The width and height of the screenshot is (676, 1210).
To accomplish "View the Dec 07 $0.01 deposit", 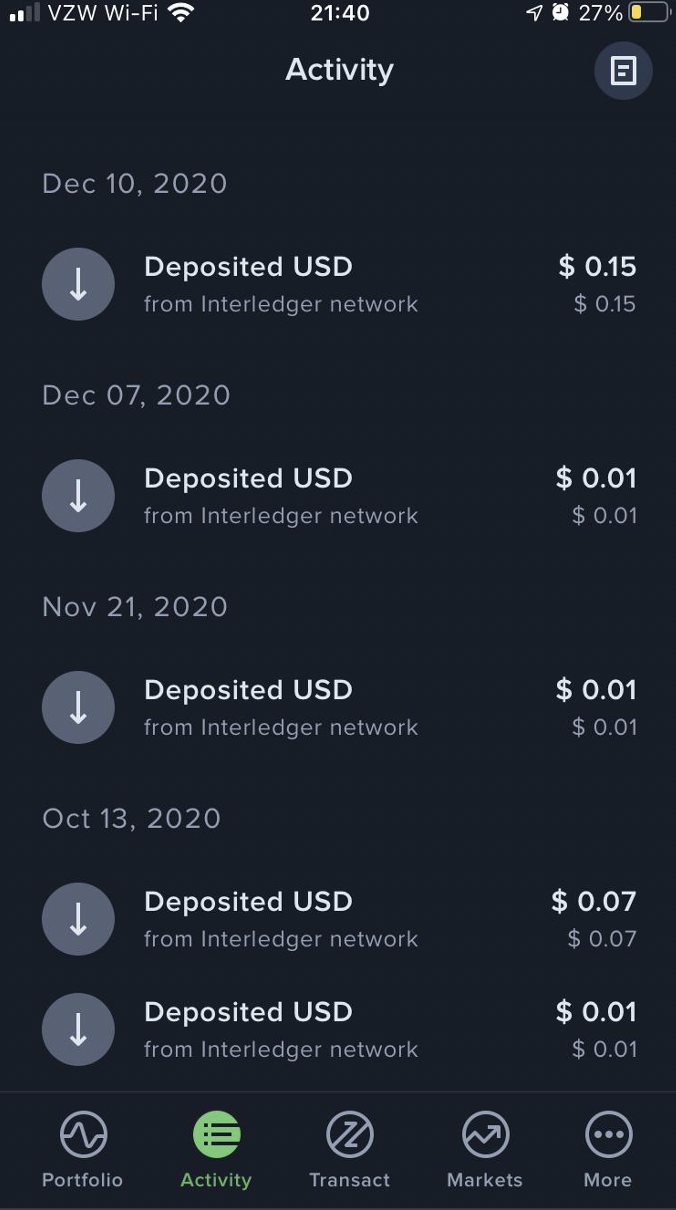I will click(x=338, y=496).
